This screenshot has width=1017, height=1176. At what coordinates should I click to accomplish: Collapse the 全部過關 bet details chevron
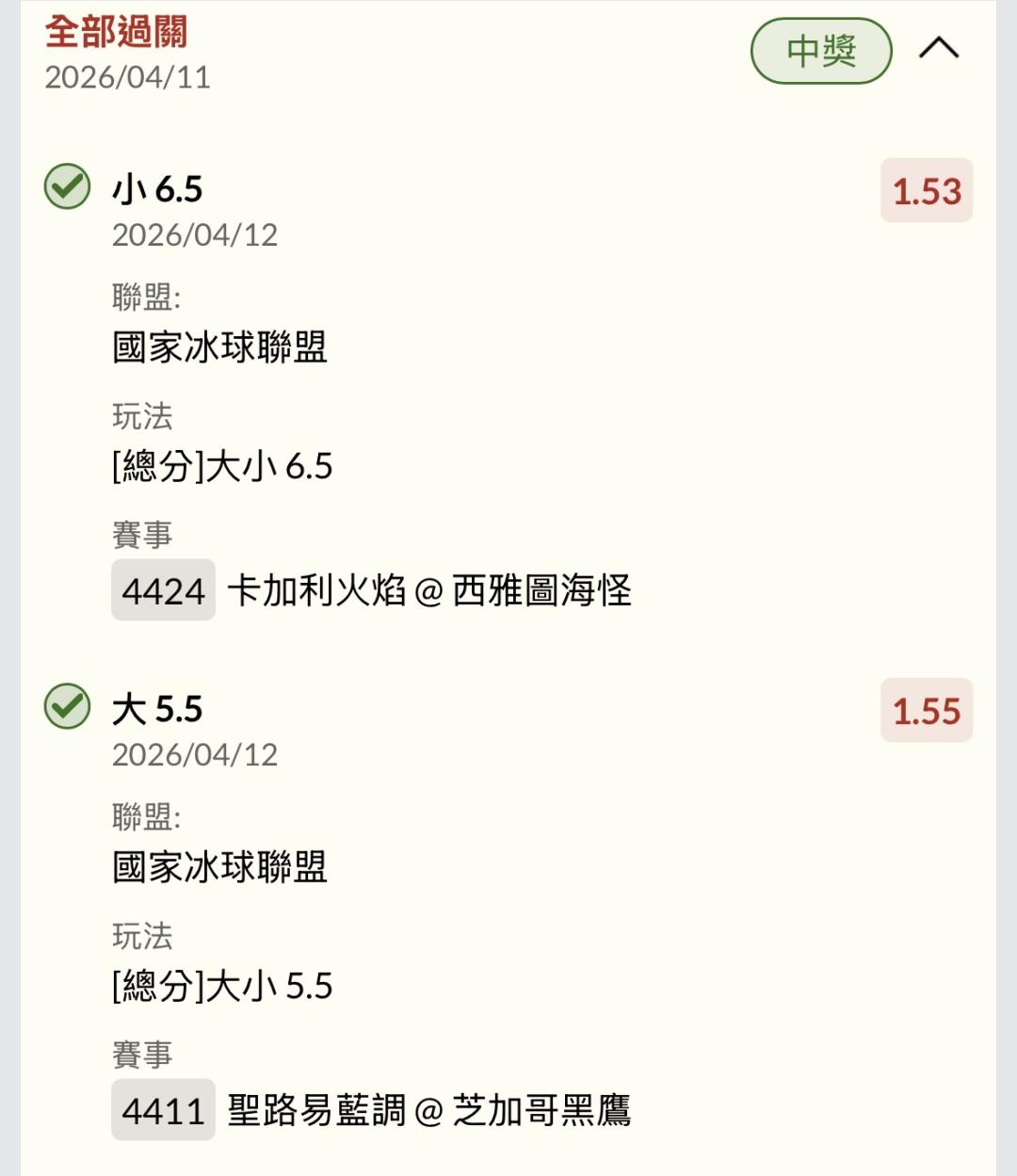938,49
